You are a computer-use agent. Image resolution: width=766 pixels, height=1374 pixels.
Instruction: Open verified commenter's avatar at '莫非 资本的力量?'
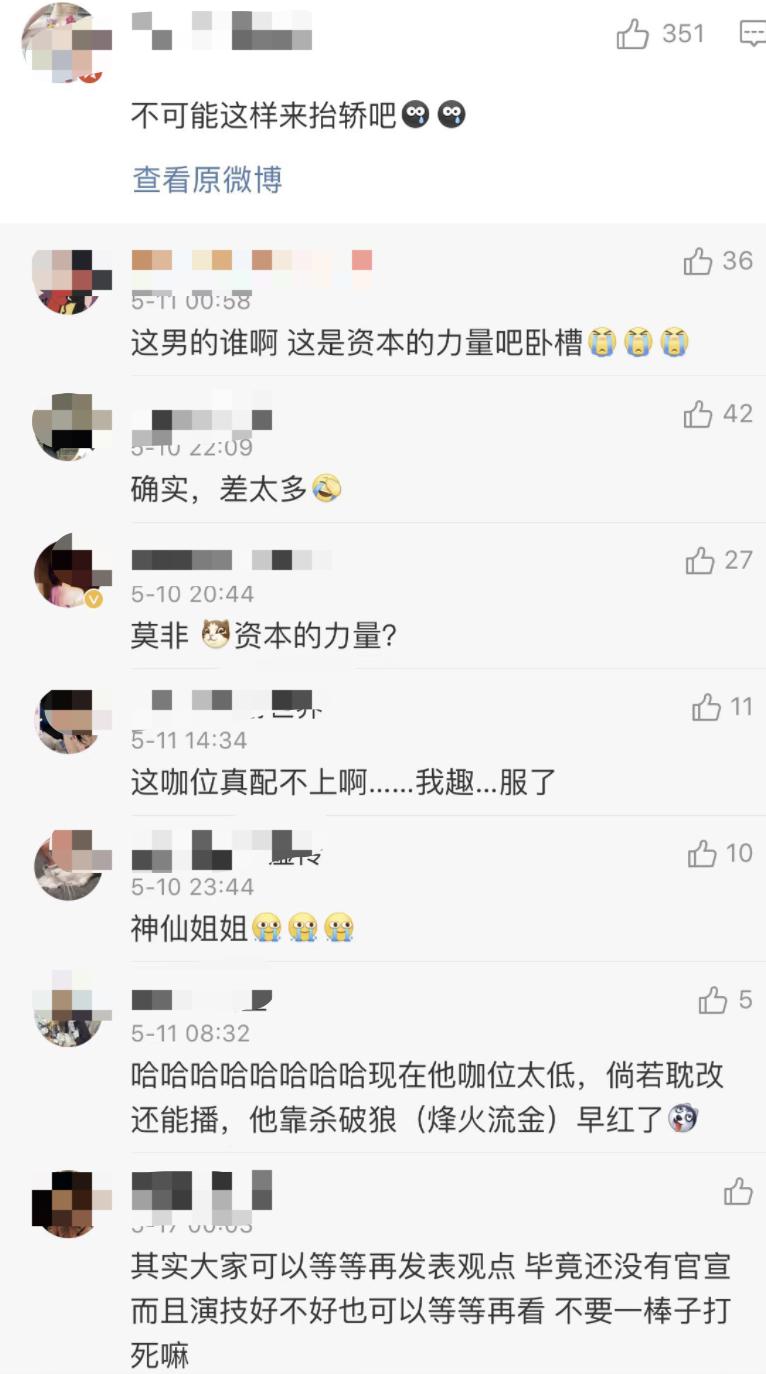(67, 573)
